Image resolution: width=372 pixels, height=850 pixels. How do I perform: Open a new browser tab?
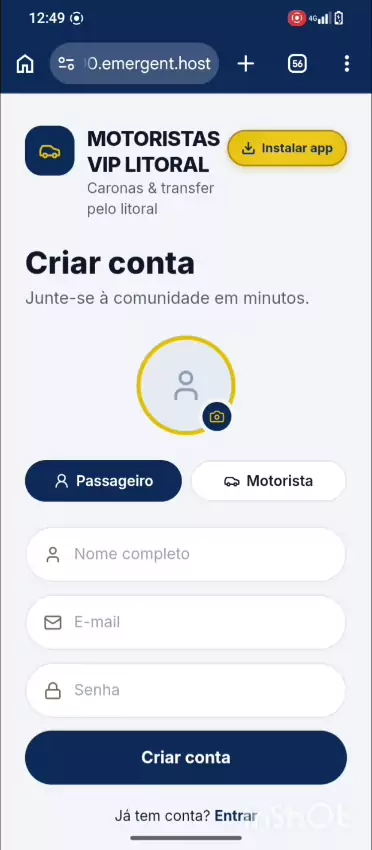[246, 64]
